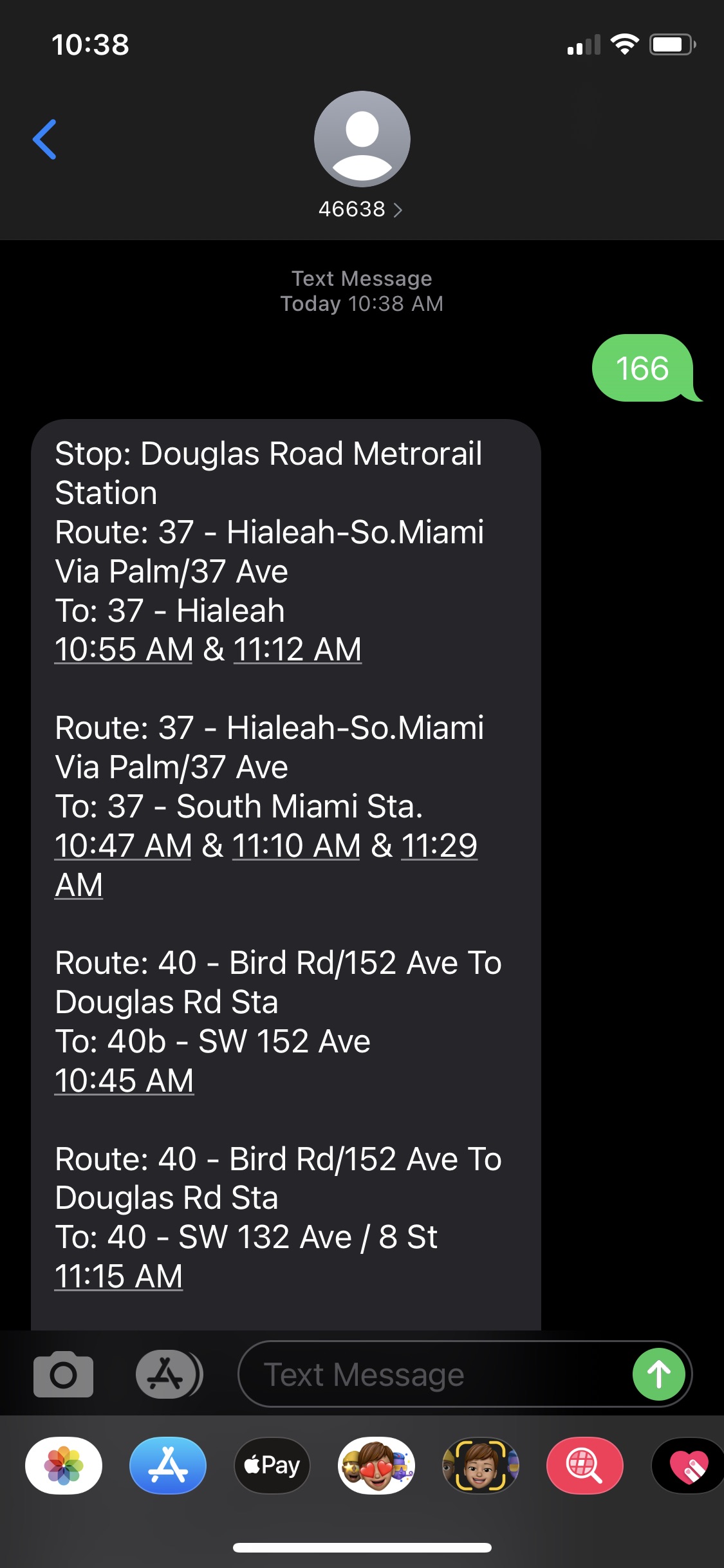Open the App Store iMessage app

(168, 1466)
